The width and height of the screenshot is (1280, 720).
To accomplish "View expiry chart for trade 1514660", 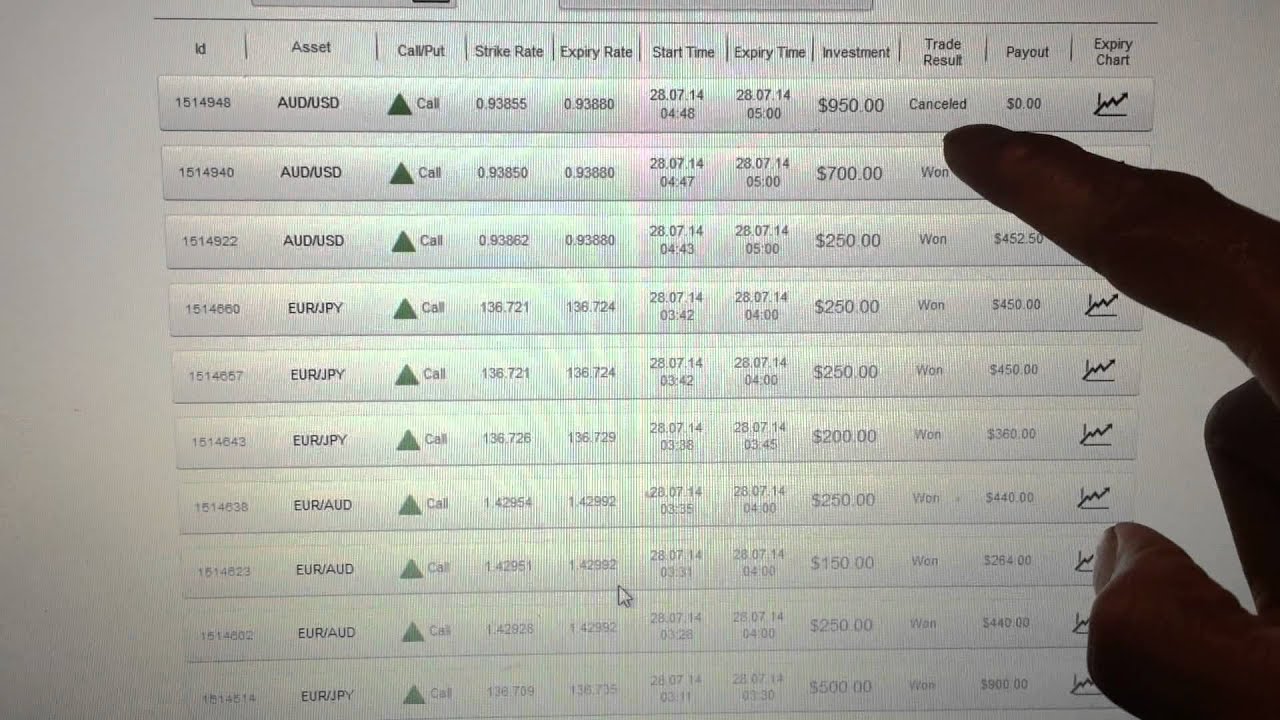I will [1101, 305].
